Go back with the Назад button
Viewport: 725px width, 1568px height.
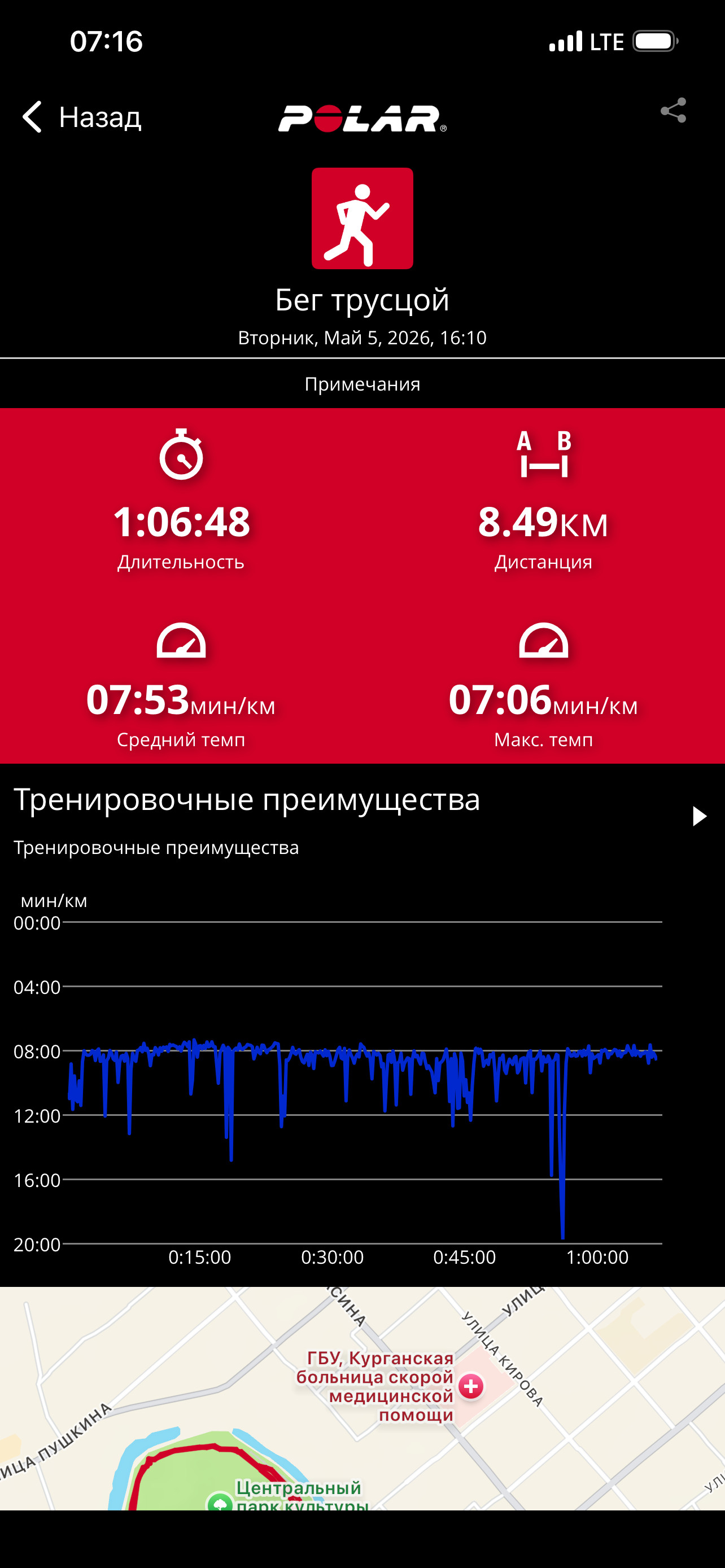click(x=81, y=116)
